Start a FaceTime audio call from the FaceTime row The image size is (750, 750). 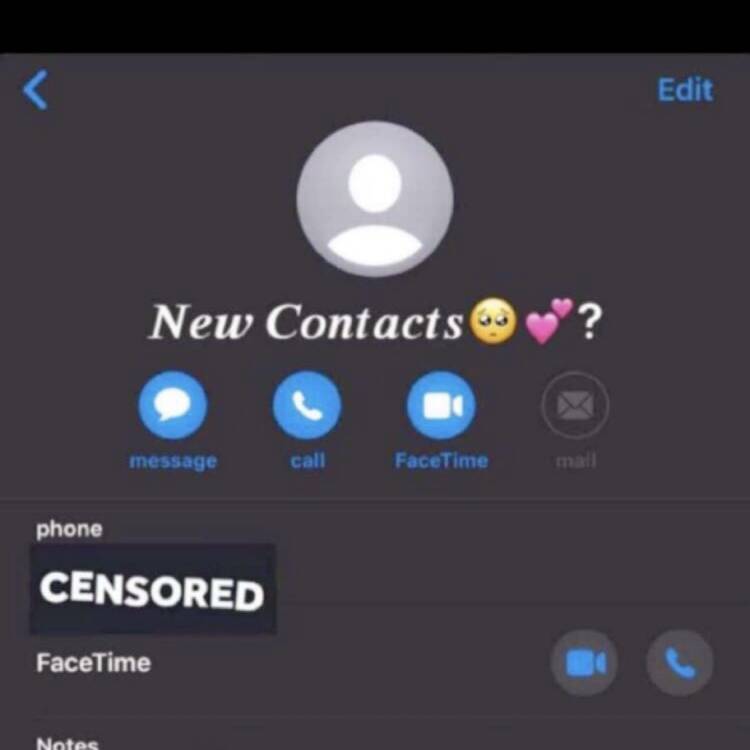click(680, 662)
